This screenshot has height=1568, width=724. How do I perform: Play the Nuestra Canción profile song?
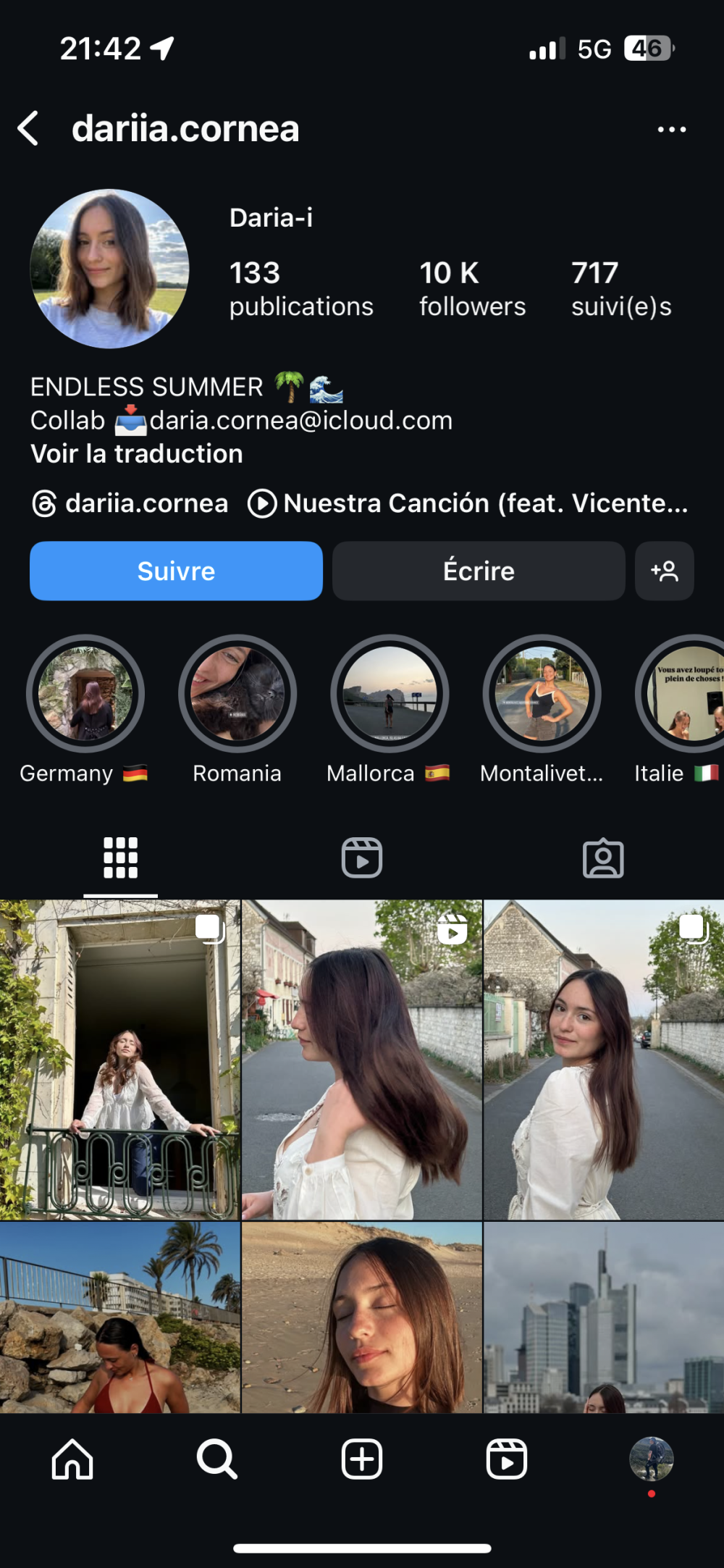coord(468,503)
